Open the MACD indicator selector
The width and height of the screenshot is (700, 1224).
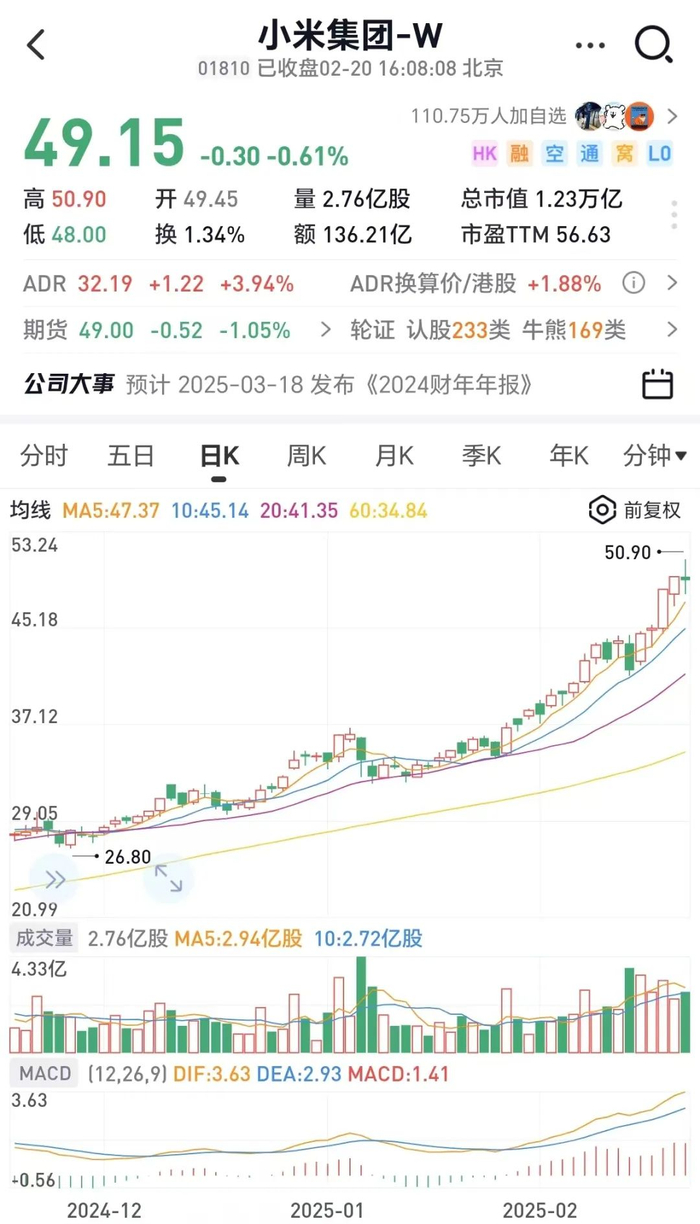coord(45,1074)
